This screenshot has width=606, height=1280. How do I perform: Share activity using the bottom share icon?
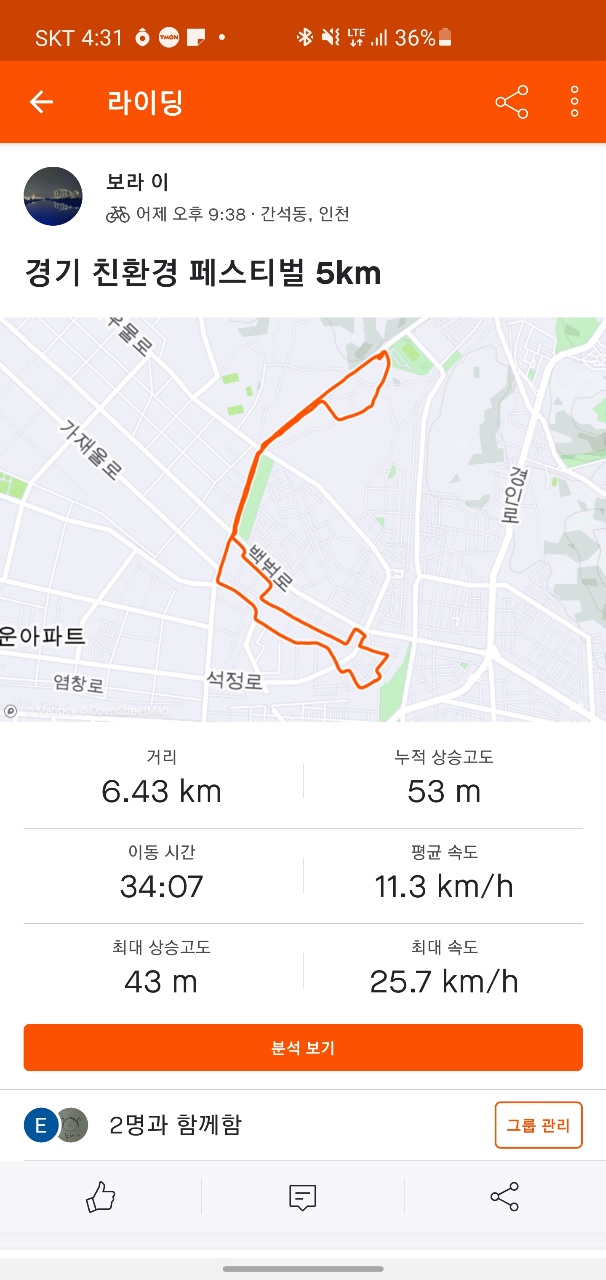click(x=504, y=1197)
